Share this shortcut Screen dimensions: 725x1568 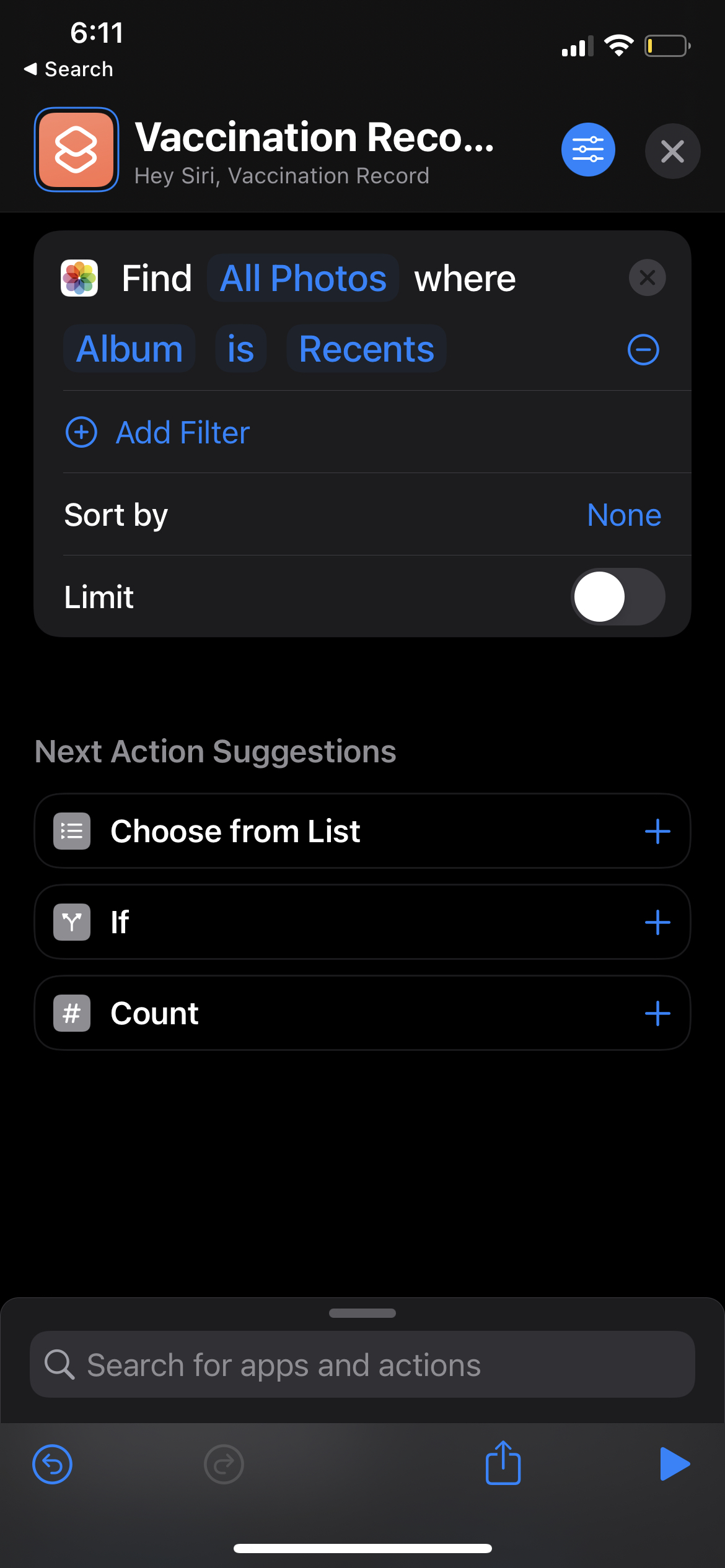[503, 1463]
